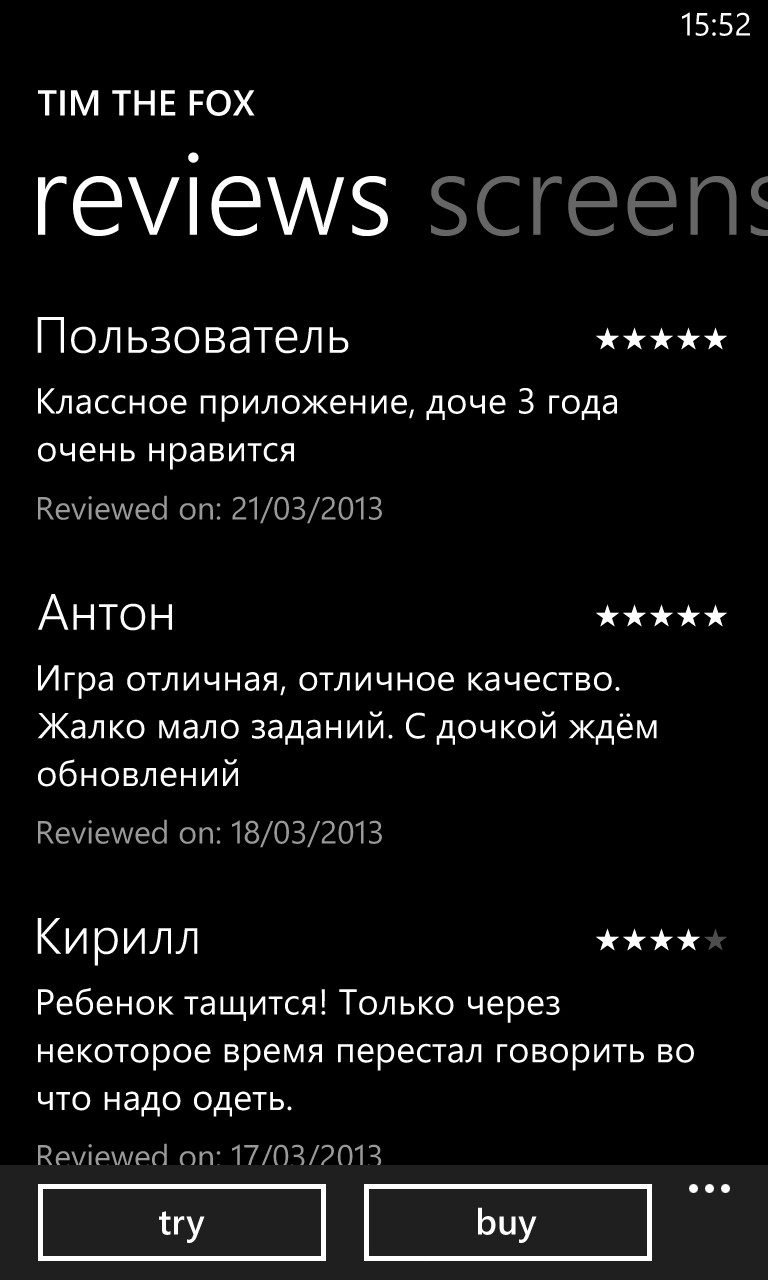
Task: Tap the try button
Action: pos(182,1222)
